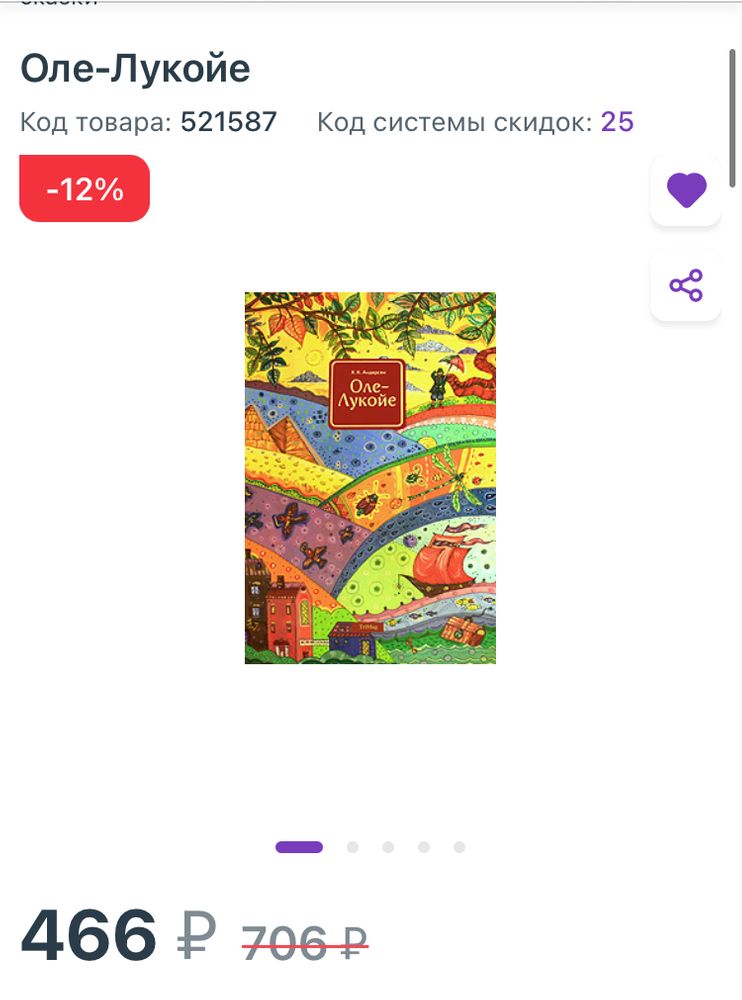Select the last image indicator dot

pyautogui.click(x=459, y=847)
